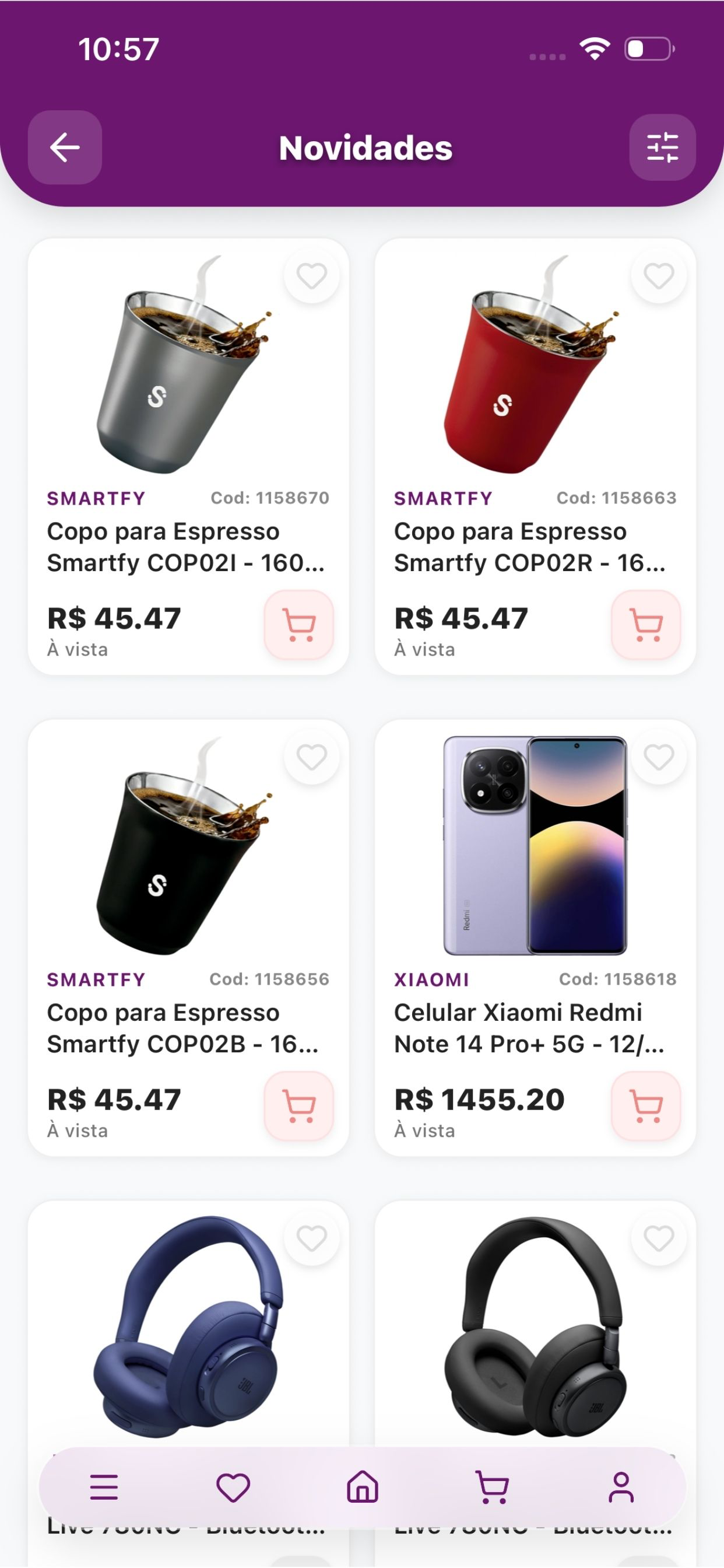Open the Copo para Espresso COP02B card
The width and height of the screenshot is (724, 1568).
click(188, 937)
